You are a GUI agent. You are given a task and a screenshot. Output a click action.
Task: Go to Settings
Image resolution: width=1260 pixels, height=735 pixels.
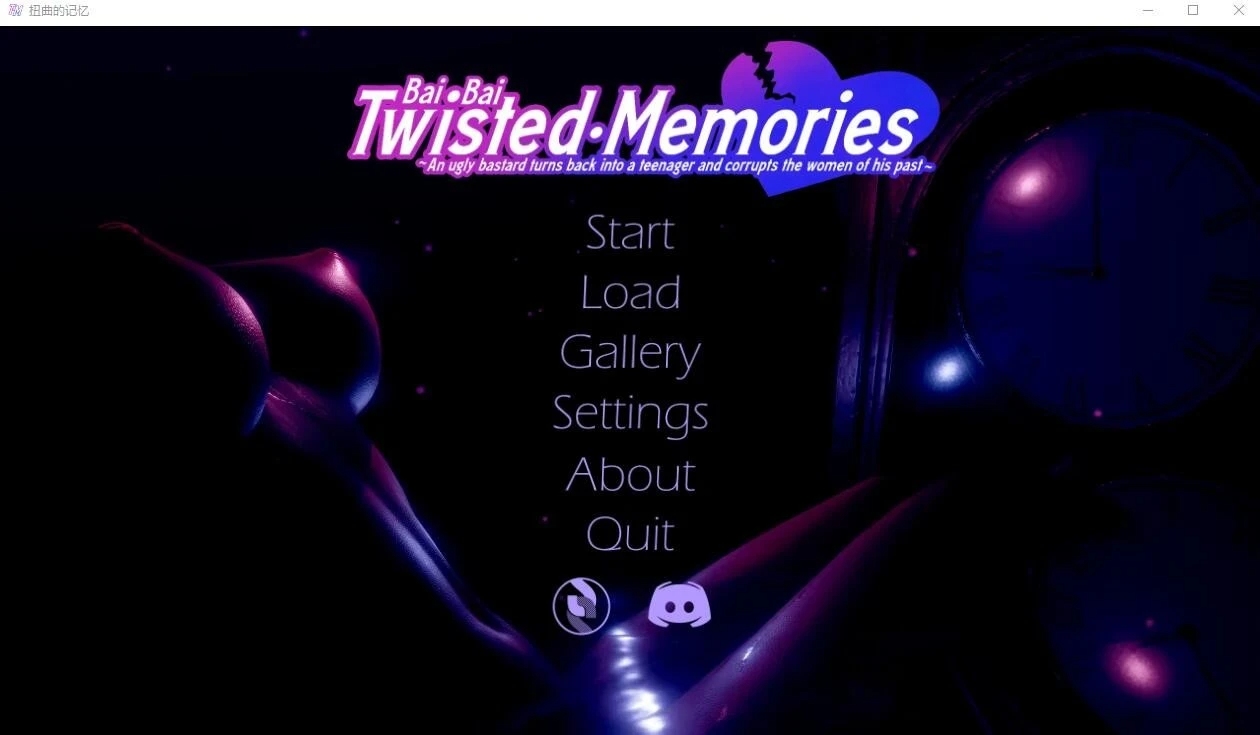click(x=630, y=413)
